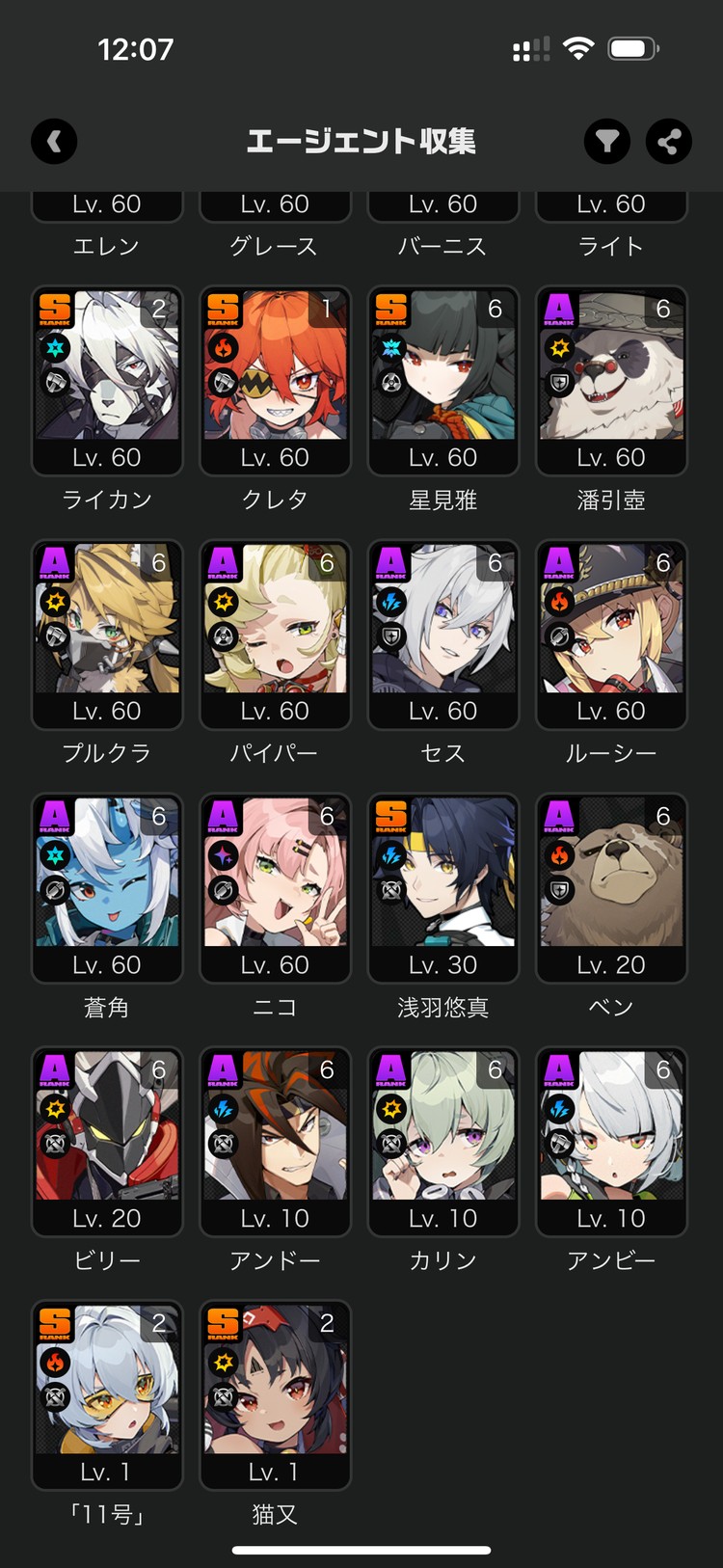Open プルクラ agent card
The image size is (723, 1568).
click(x=107, y=634)
